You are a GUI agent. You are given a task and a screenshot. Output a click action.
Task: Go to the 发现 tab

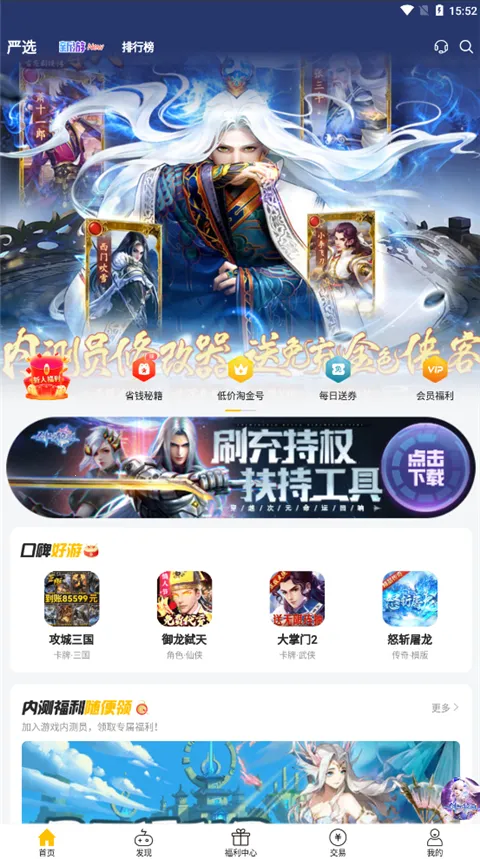pos(144,842)
